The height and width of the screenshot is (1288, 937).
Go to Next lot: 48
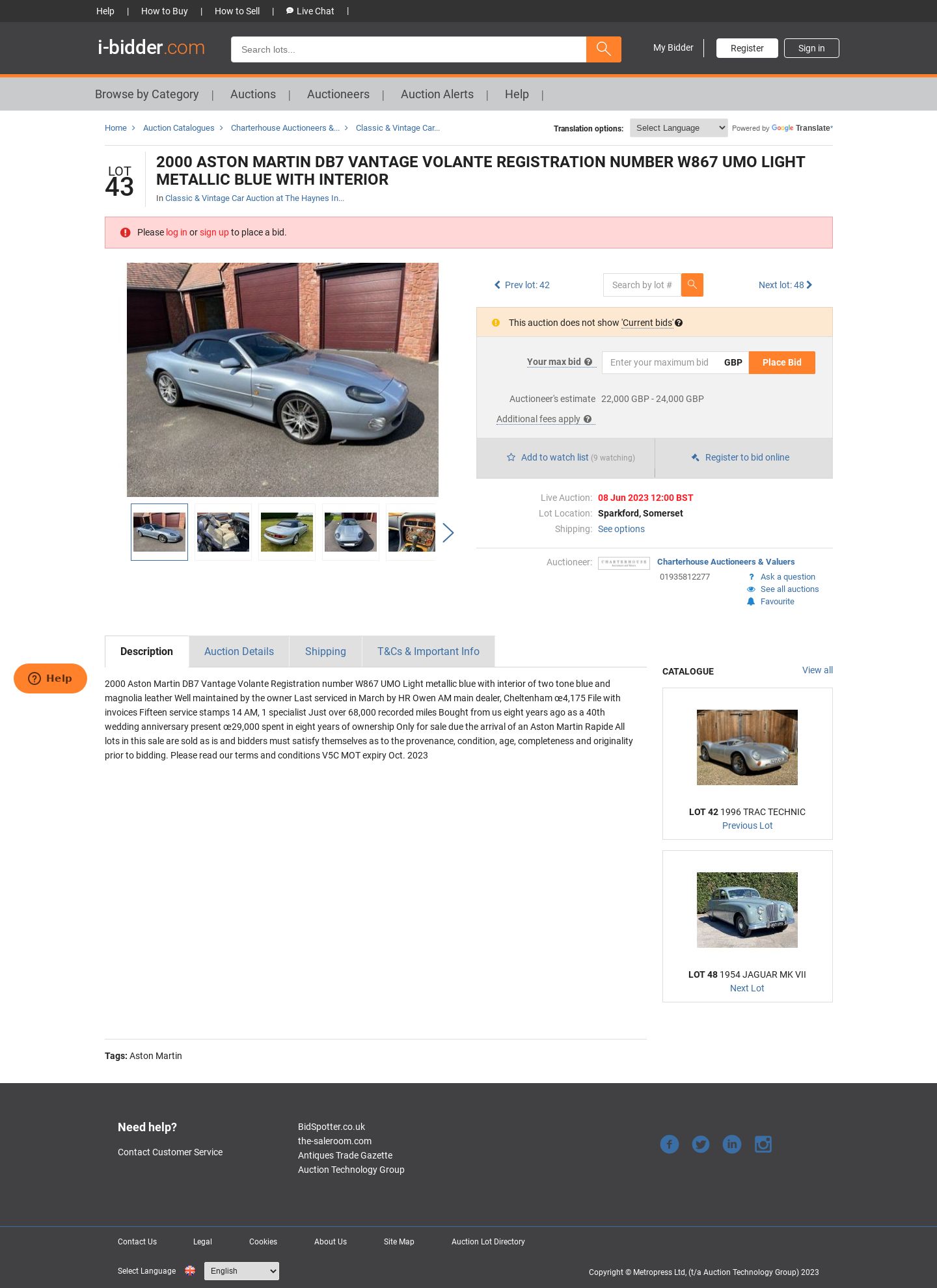click(785, 285)
